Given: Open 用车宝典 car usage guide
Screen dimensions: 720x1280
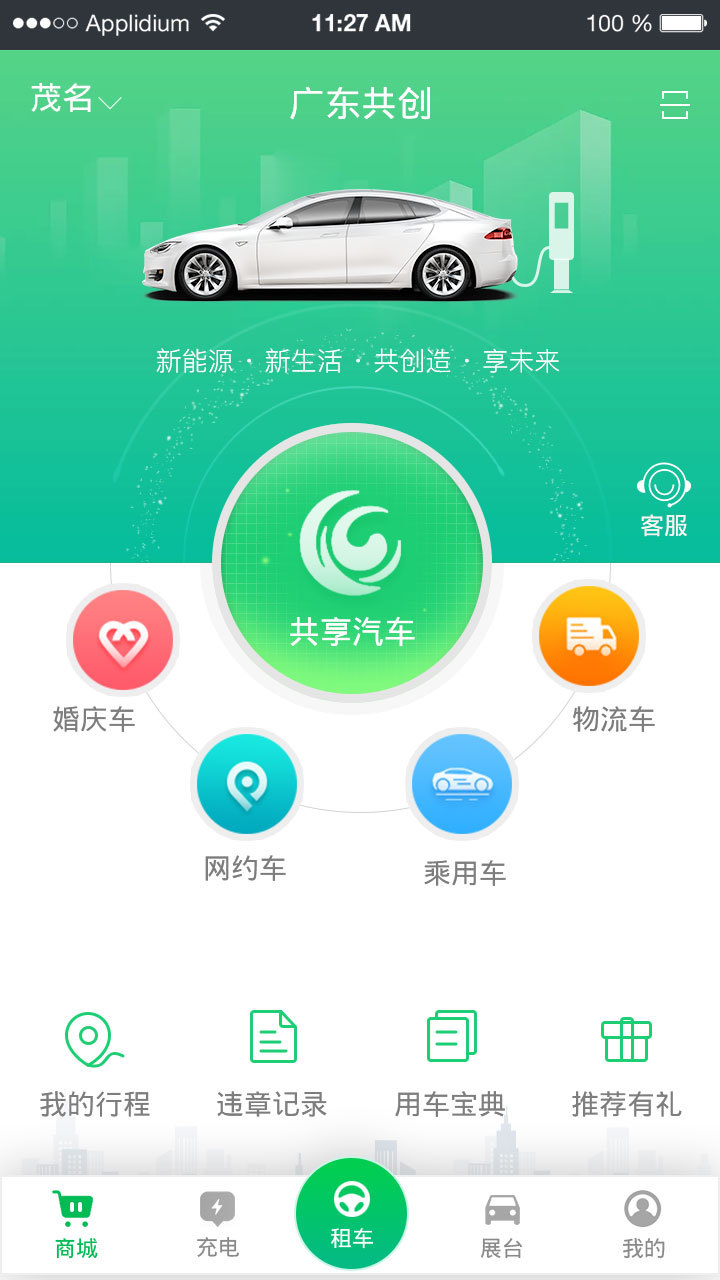Looking at the screenshot, I should (x=450, y=1064).
